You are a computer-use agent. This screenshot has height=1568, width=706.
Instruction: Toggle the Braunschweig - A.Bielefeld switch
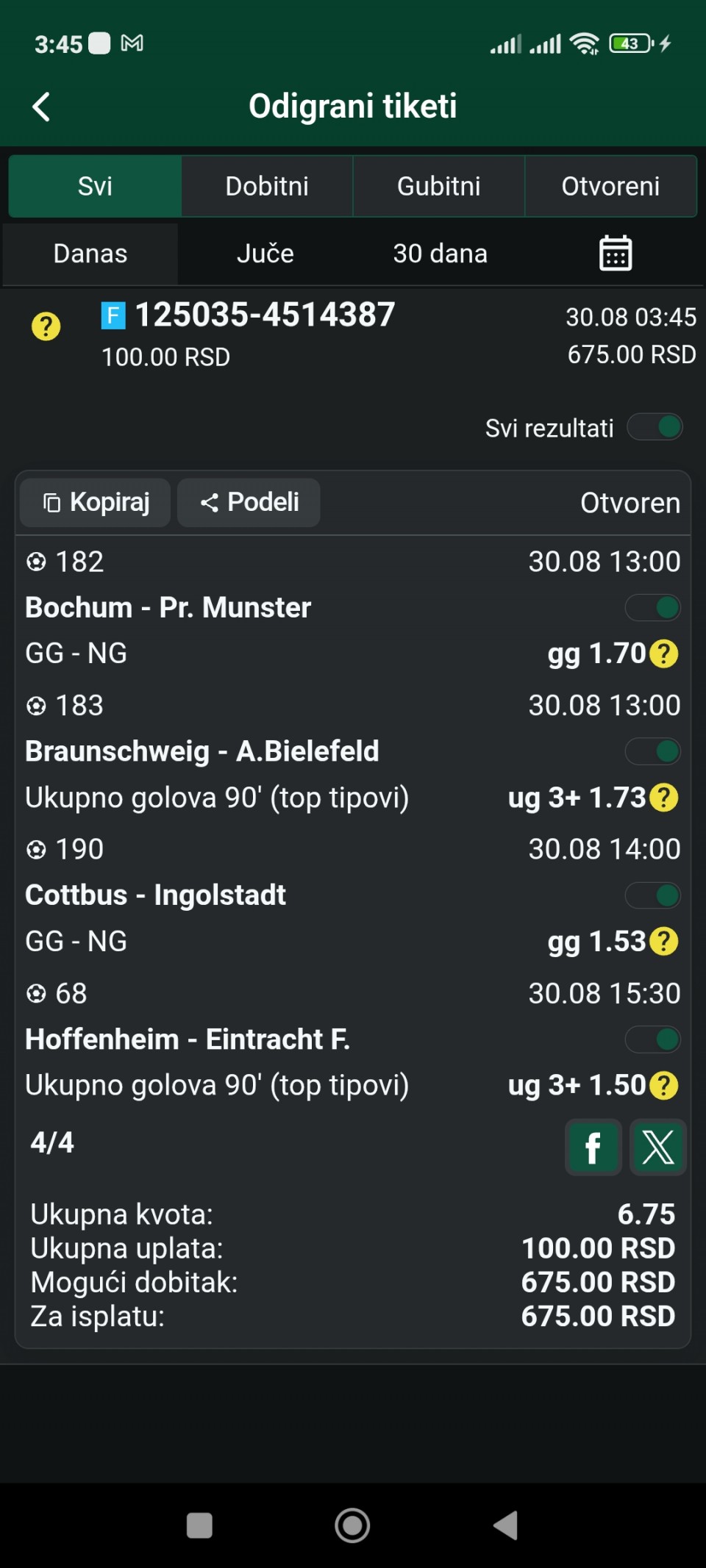pyautogui.click(x=652, y=751)
